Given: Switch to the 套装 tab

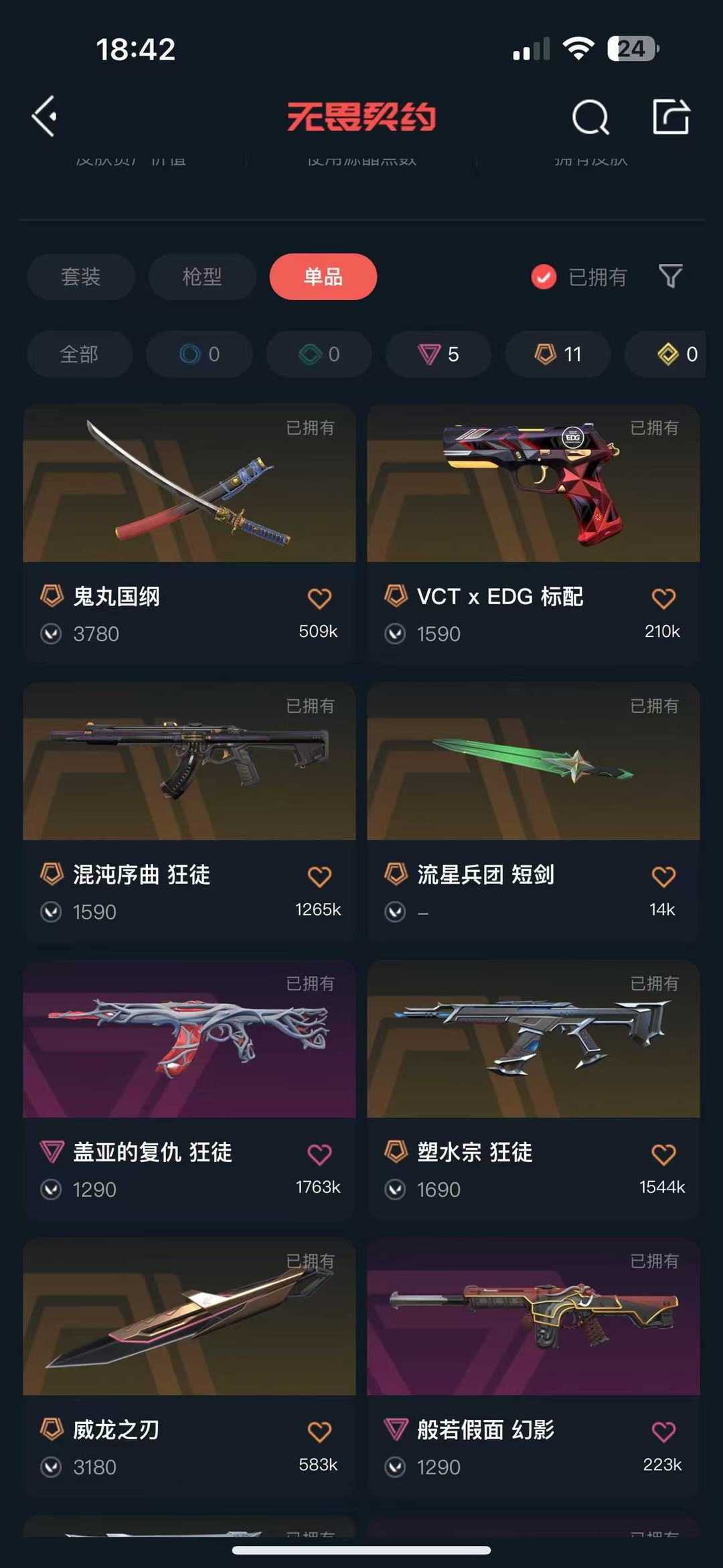Looking at the screenshot, I should click(81, 277).
